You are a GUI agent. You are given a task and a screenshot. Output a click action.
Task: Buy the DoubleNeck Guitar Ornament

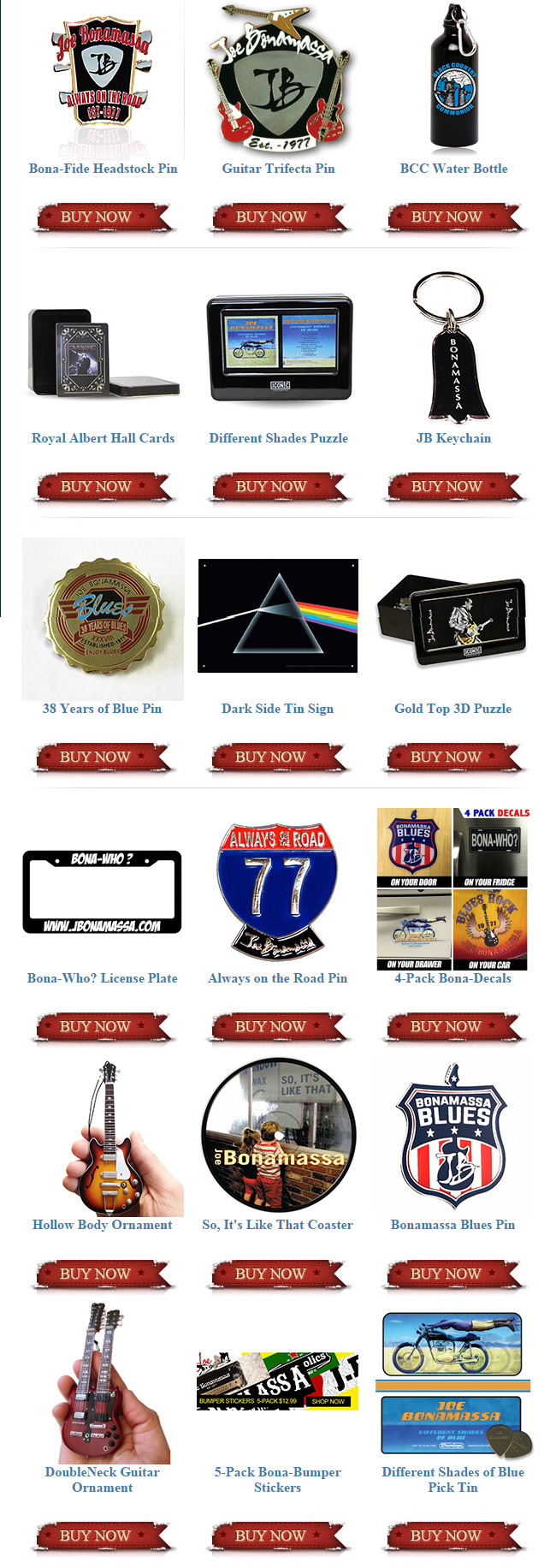pyautogui.click(x=102, y=1536)
